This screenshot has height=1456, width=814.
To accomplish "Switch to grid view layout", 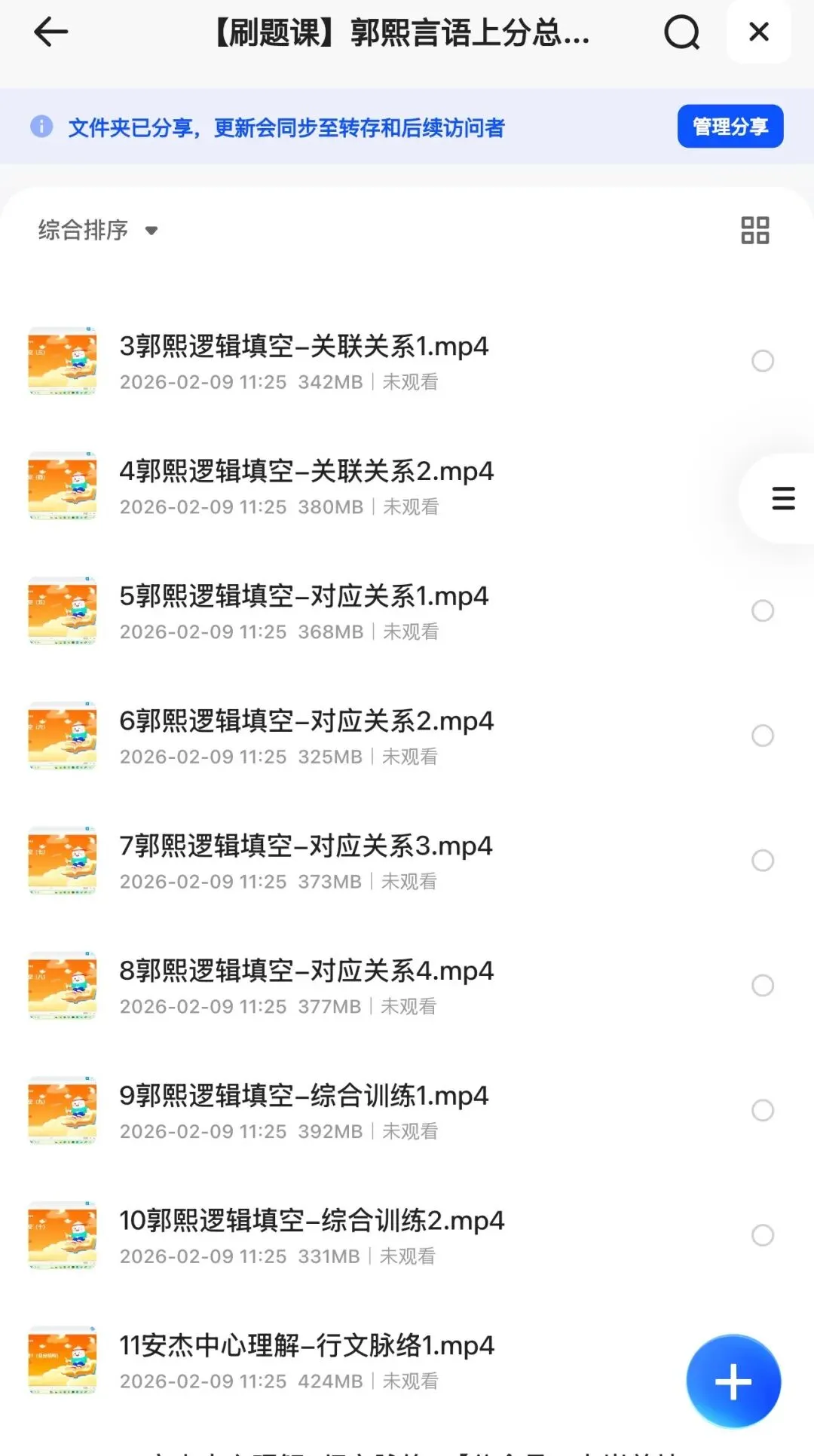I will pos(754,230).
